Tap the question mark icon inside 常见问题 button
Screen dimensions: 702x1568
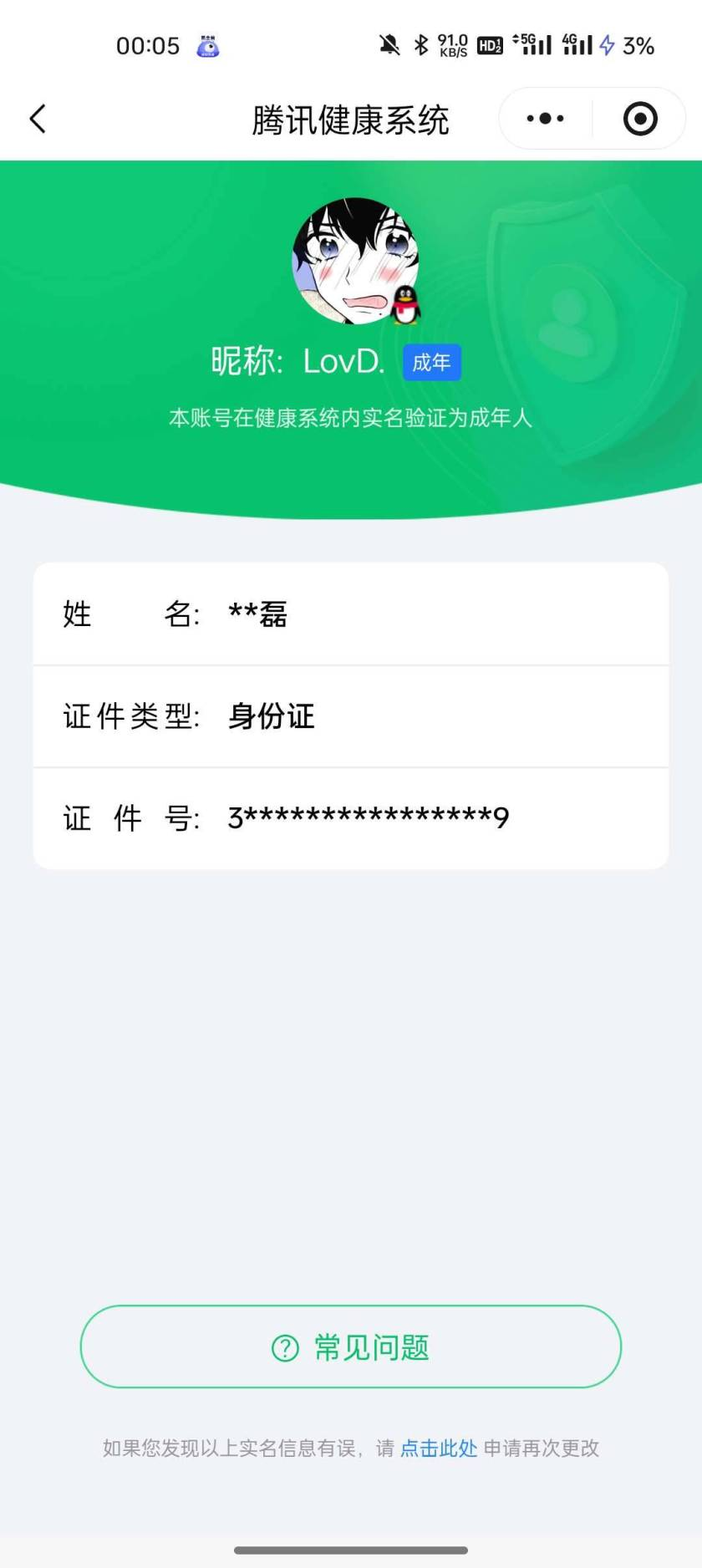[286, 1347]
